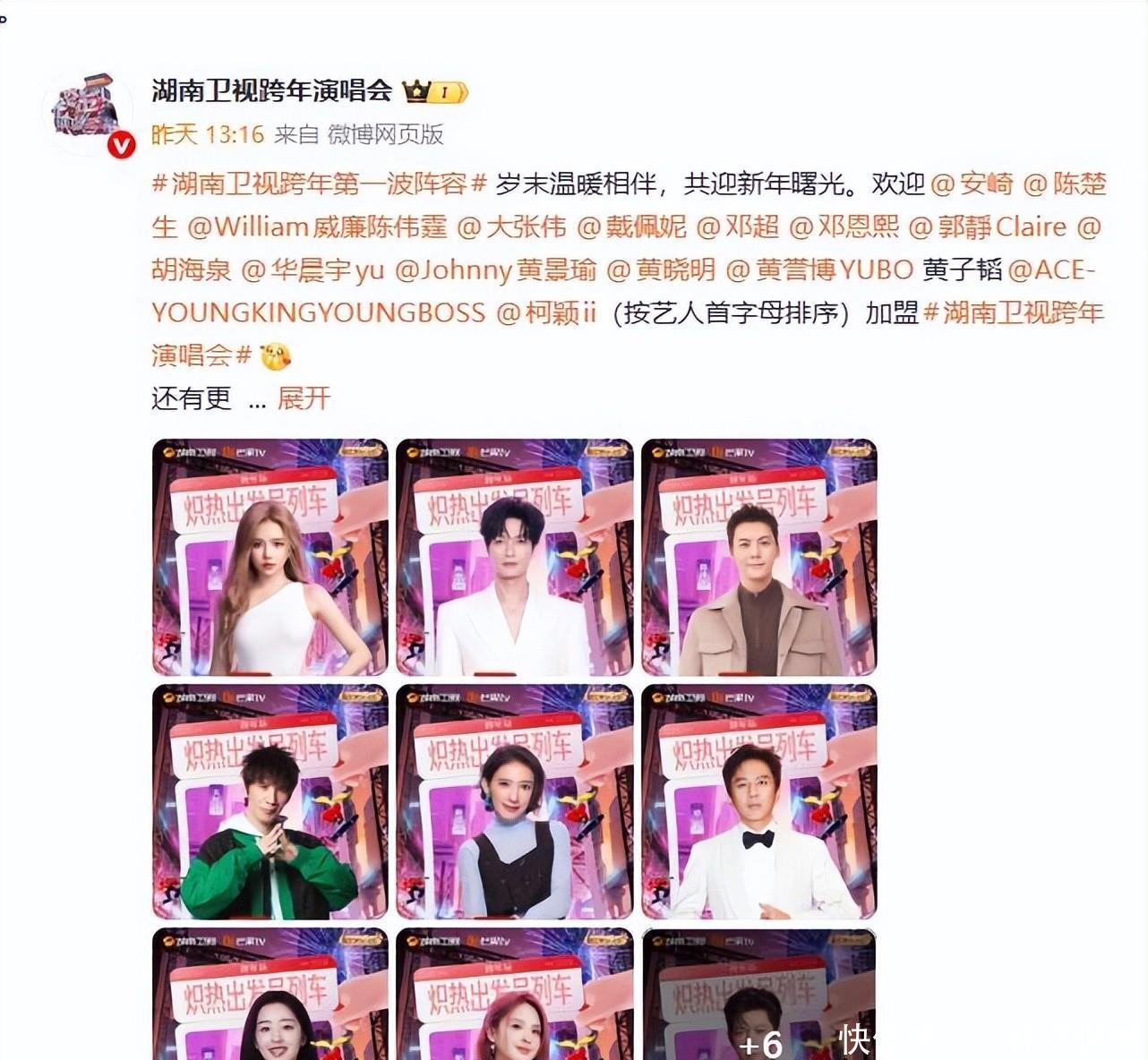Open the poster of the man in a bow tie
The width and height of the screenshot is (1148, 1060).
(x=759, y=802)
